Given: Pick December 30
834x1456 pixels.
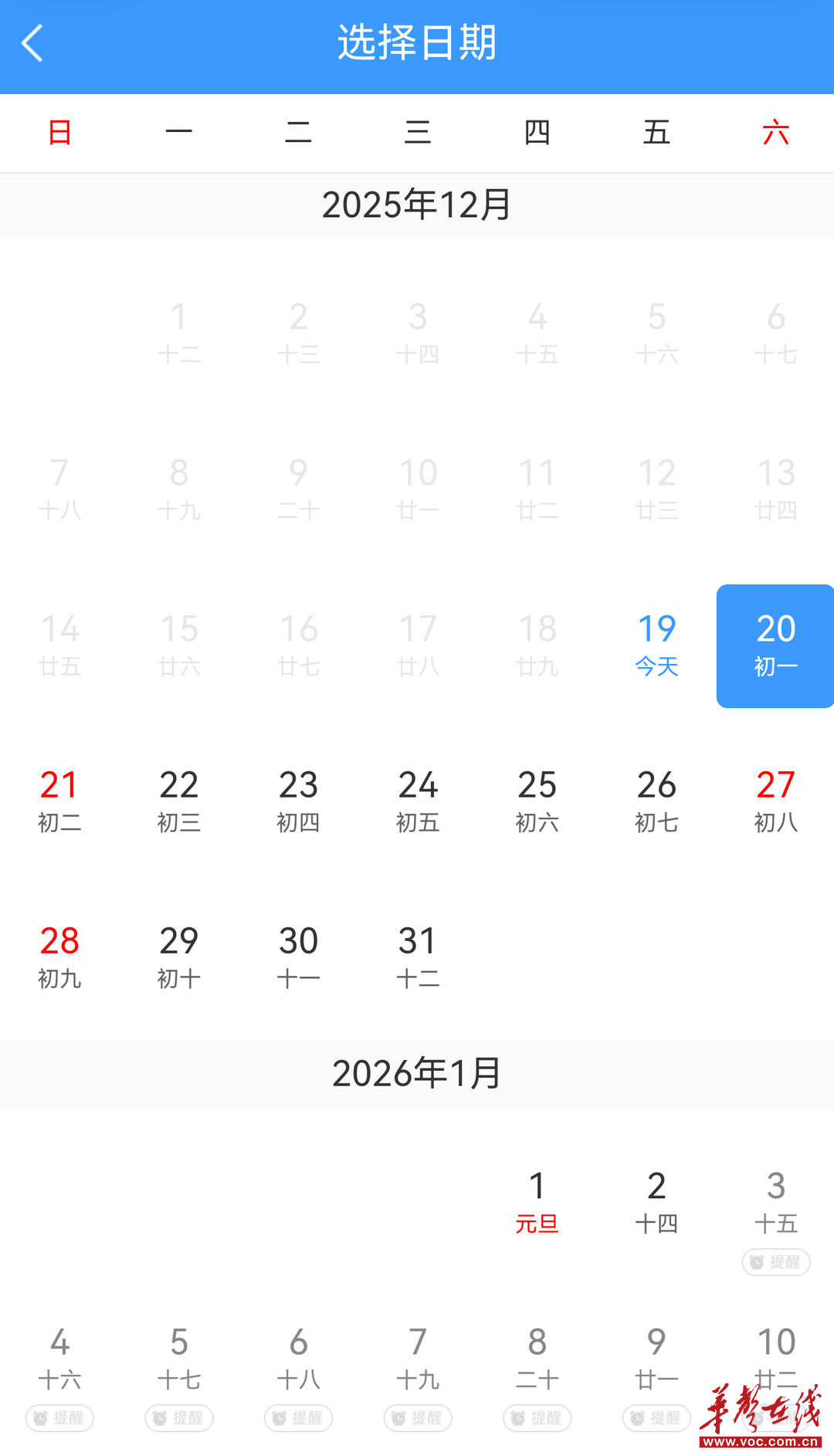Looking at the screenshot, I should pyautogui.click(x=298, y=957).
